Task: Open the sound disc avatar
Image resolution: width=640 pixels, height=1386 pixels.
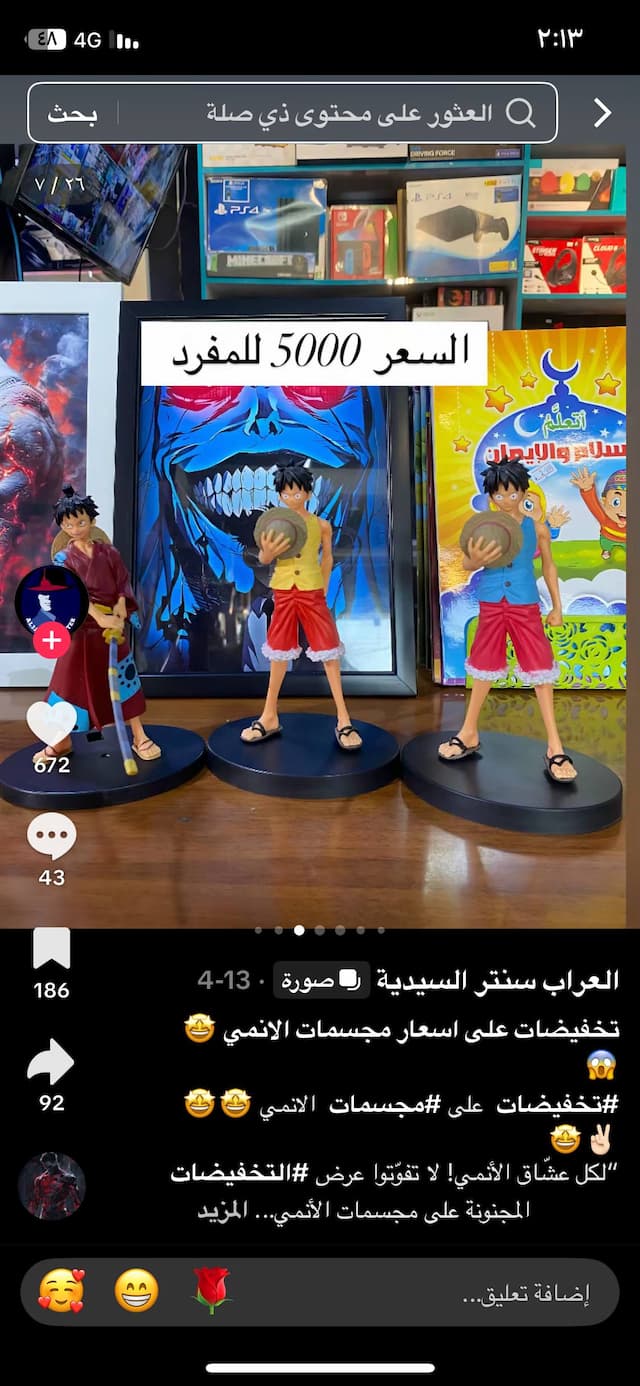Action: [x=51, y=1185]
